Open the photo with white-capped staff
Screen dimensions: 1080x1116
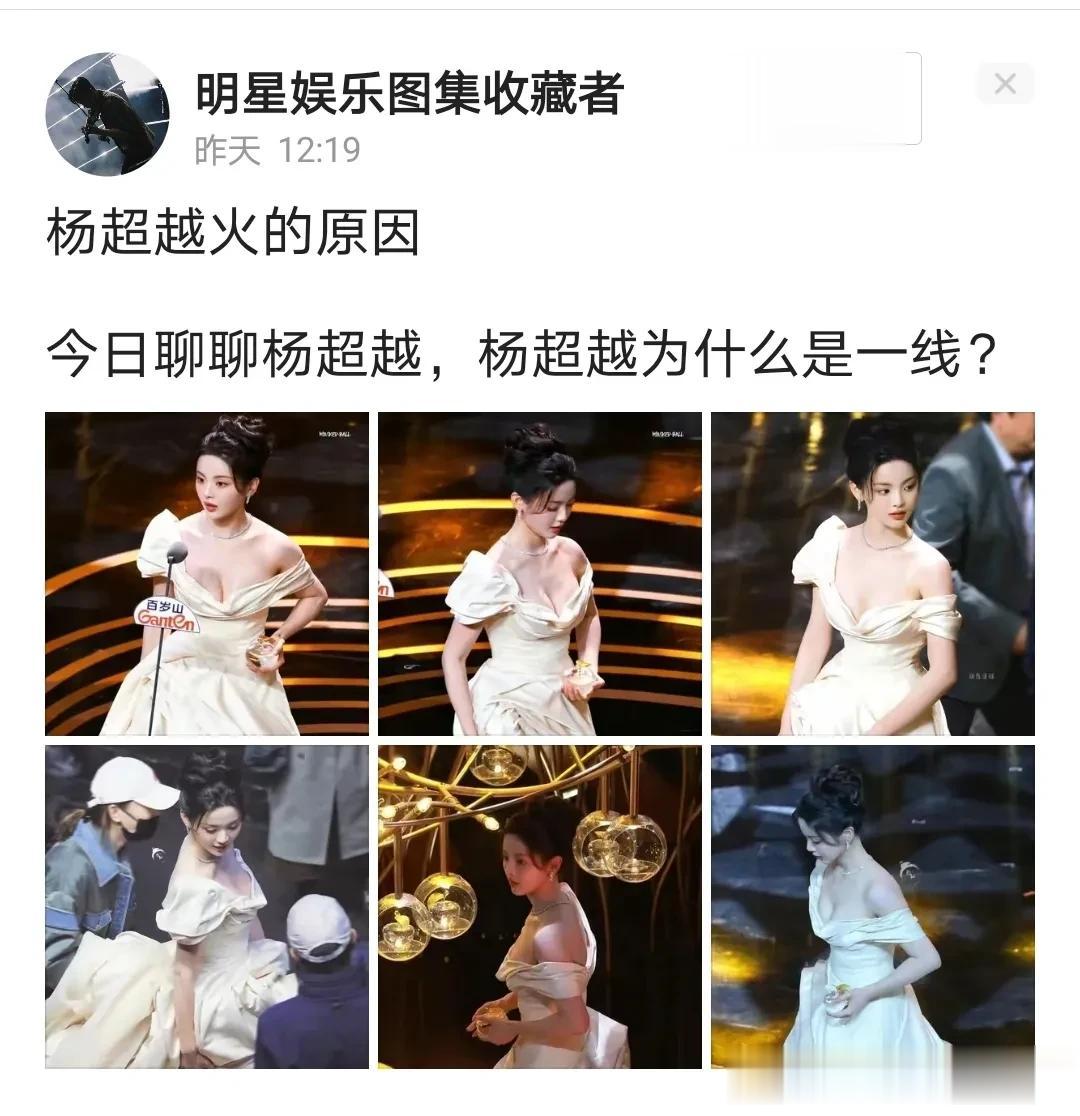point(207,906)
